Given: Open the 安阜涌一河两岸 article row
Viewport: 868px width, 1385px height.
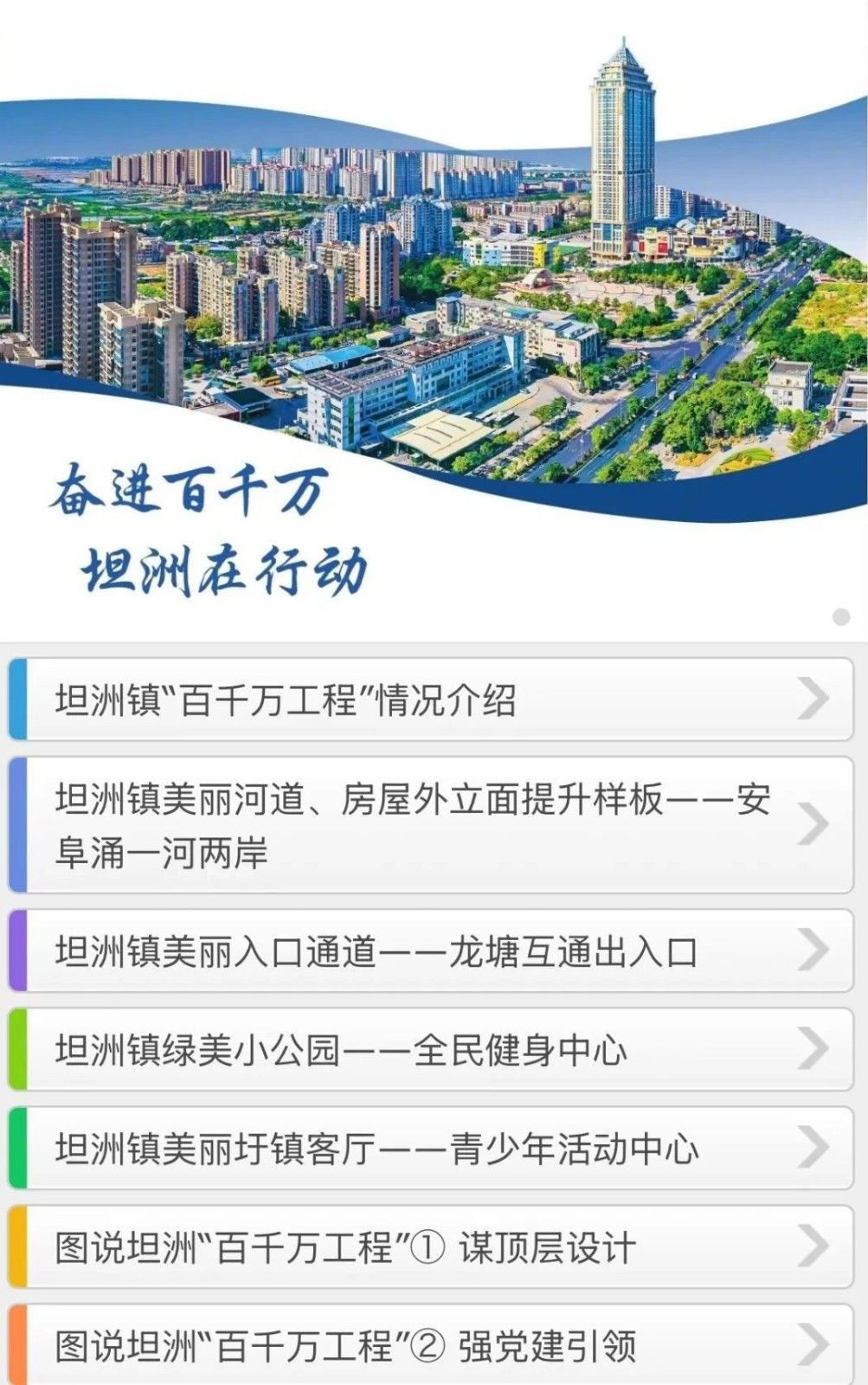Looking at the screenshot, I should click(430, 825).
